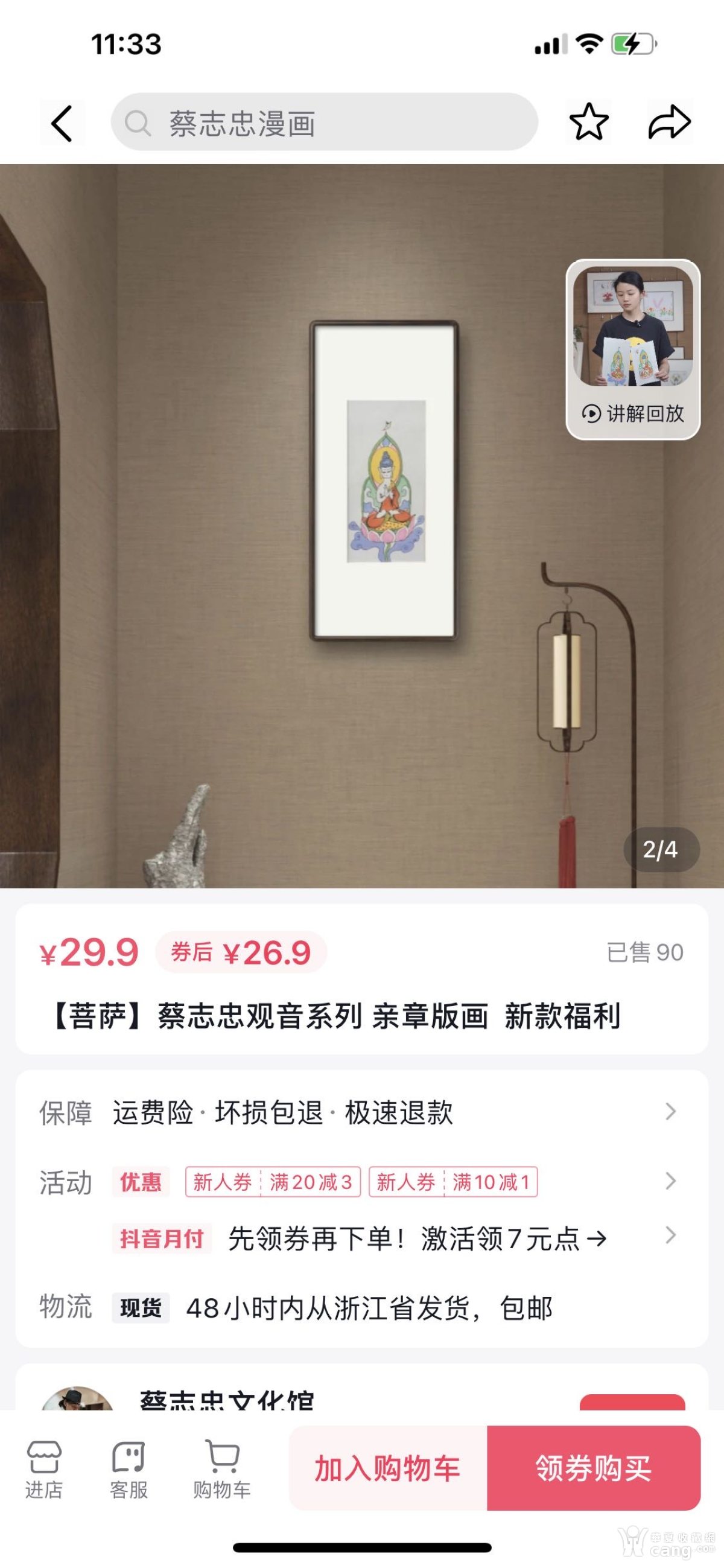724x1568 pixels.
Task: Tap 领券购买 to buy with coupon
Action: (x=593, y=1468)
